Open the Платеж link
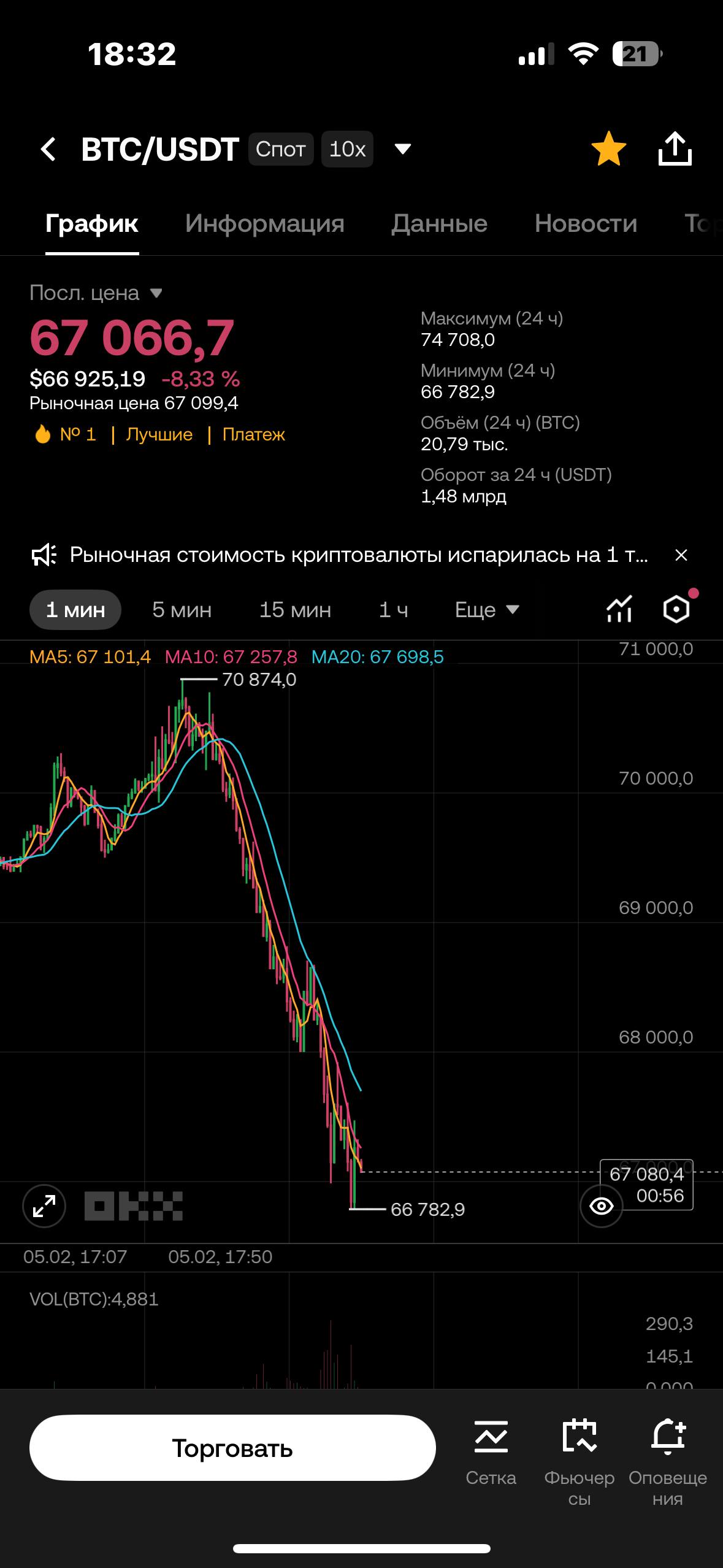The height and width of the screenshot is (1568, 723). tap(254, 434)
